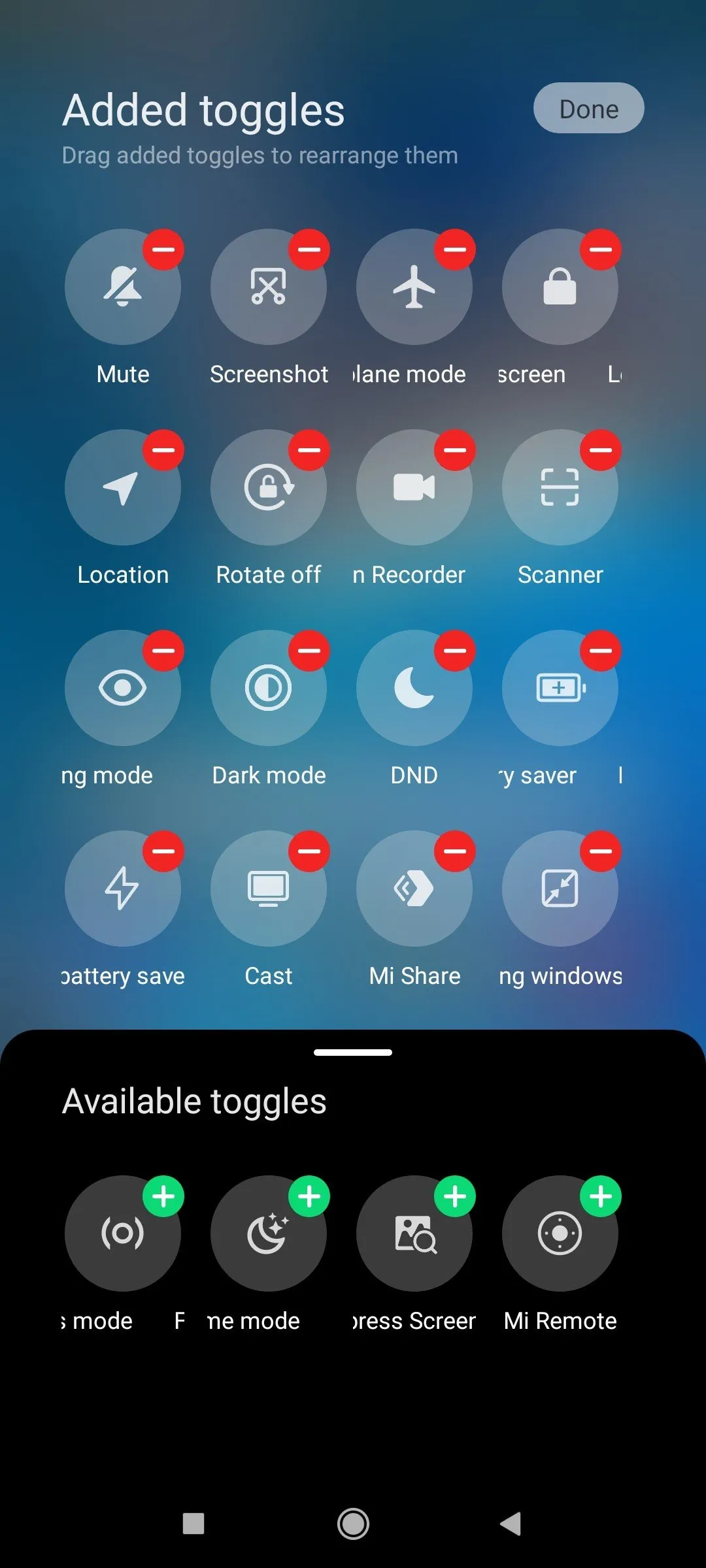Remove the Screenshot toggle
This screenshot has height=1568, width=706.
309,250
